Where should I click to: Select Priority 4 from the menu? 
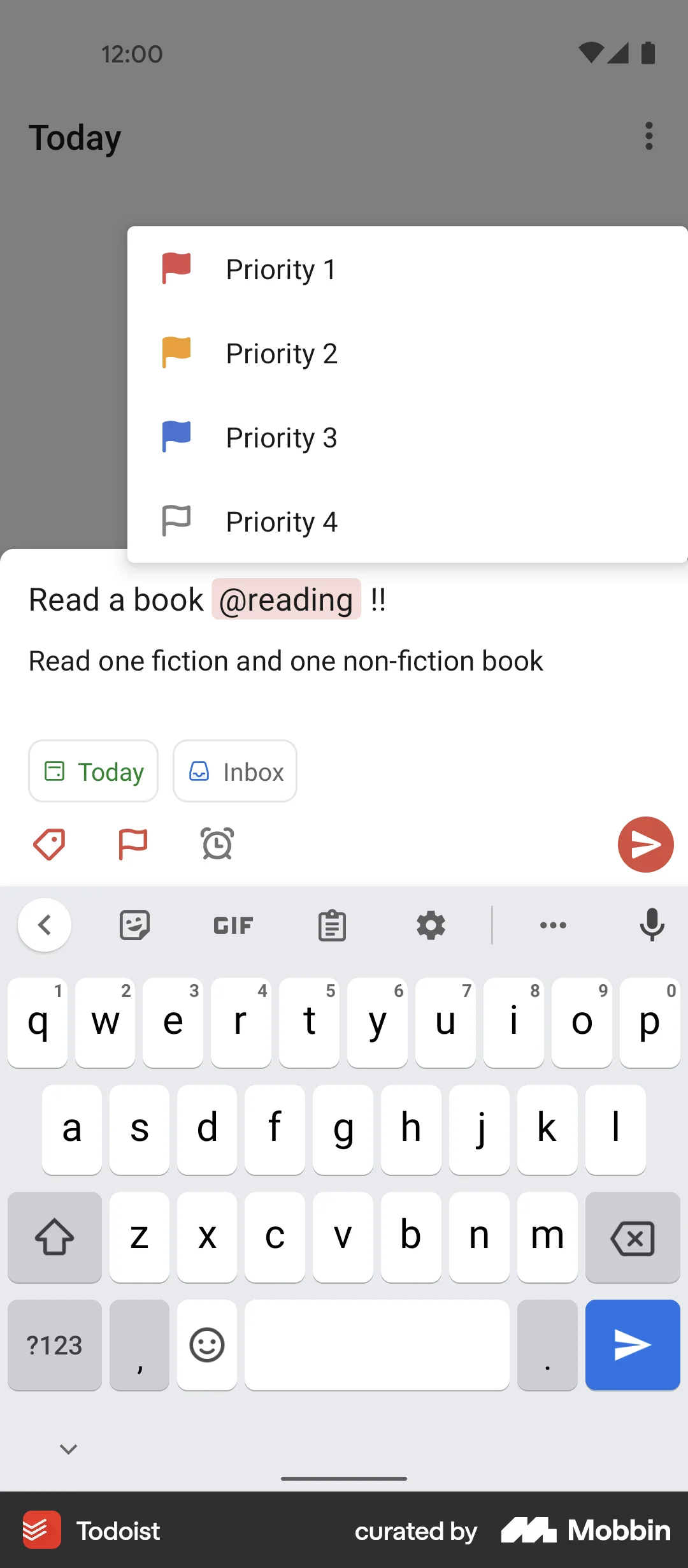pyautogui.click(x=282, y=521)
